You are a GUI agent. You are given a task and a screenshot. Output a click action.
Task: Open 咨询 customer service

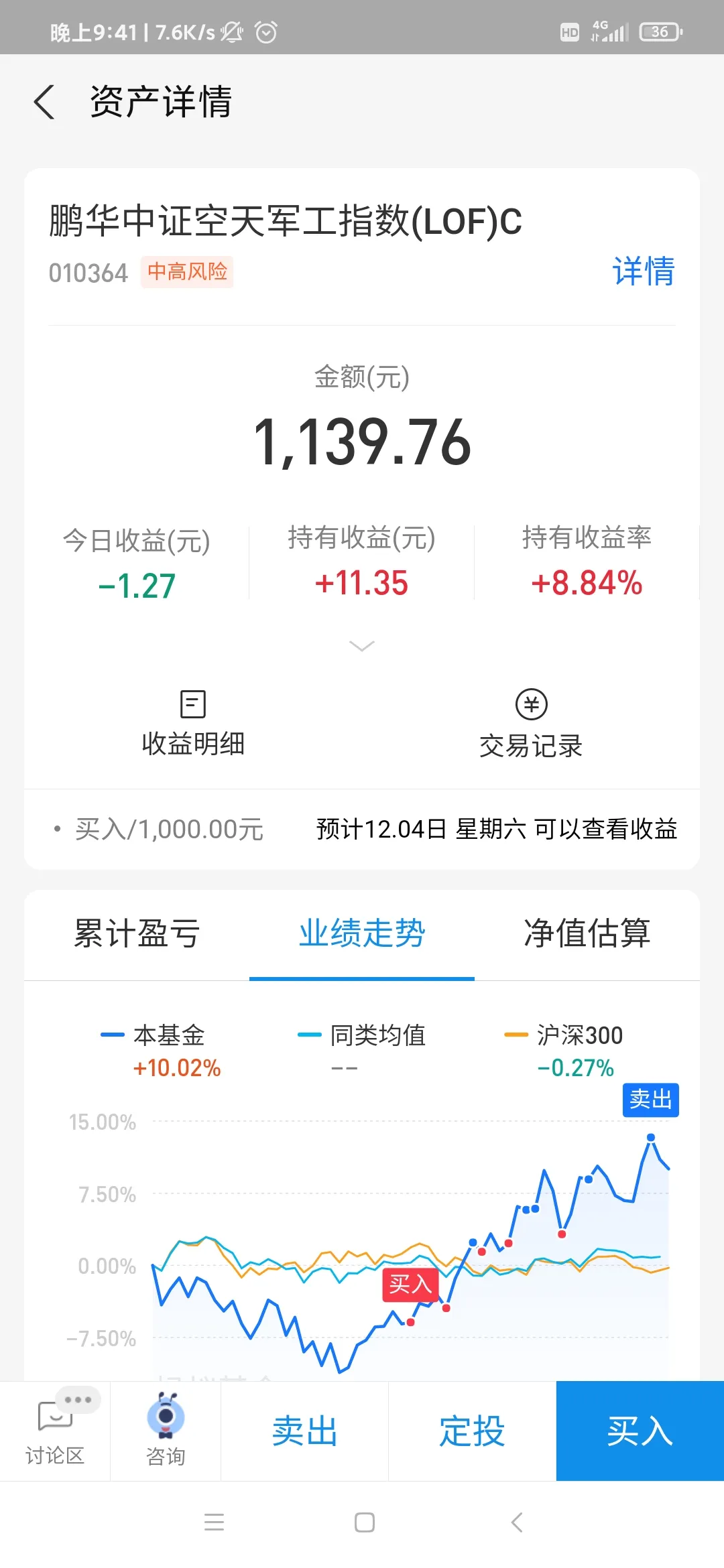[x=166, y=1431]
